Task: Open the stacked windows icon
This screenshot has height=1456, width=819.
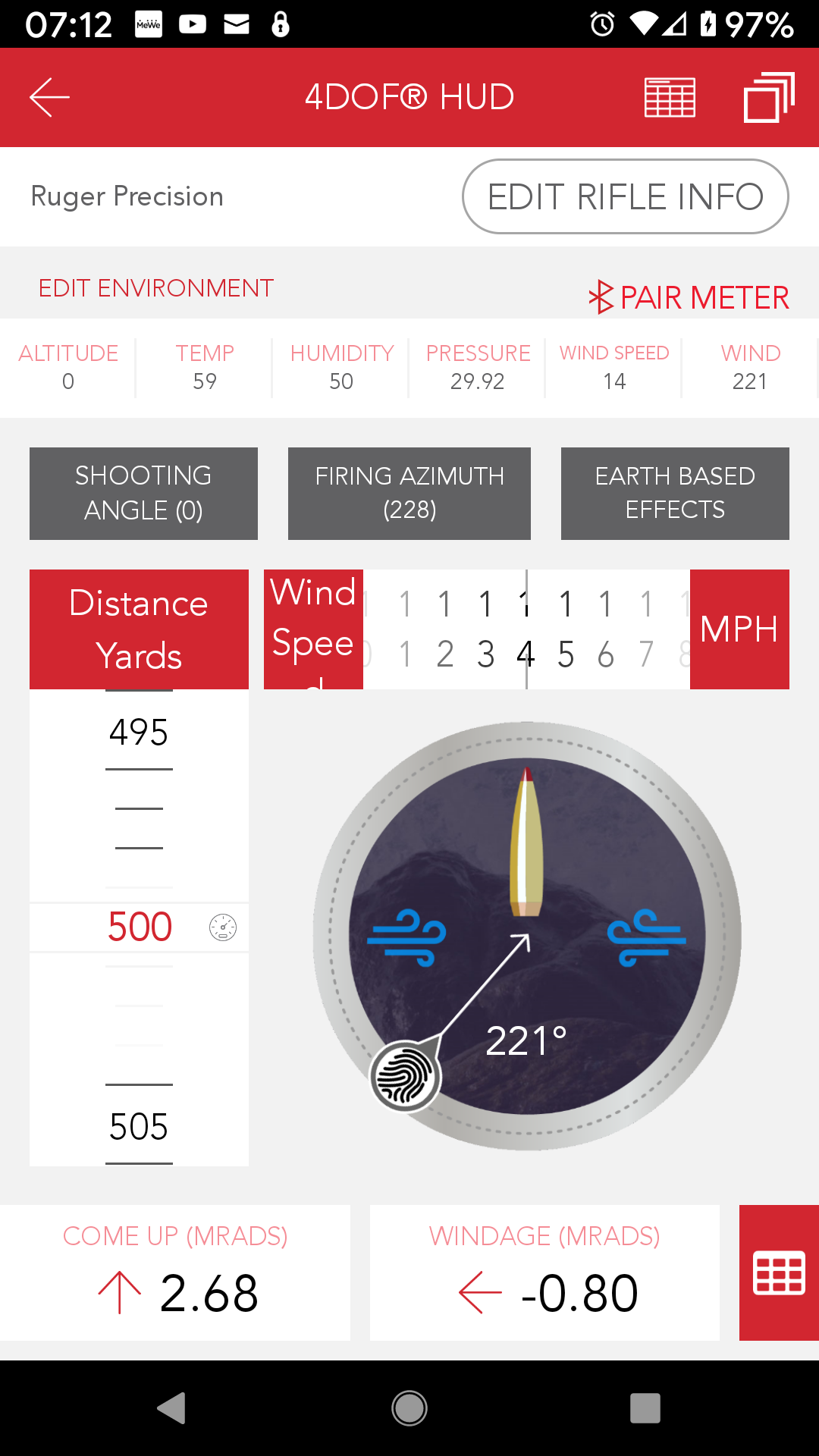Action: tap(769, 97)
